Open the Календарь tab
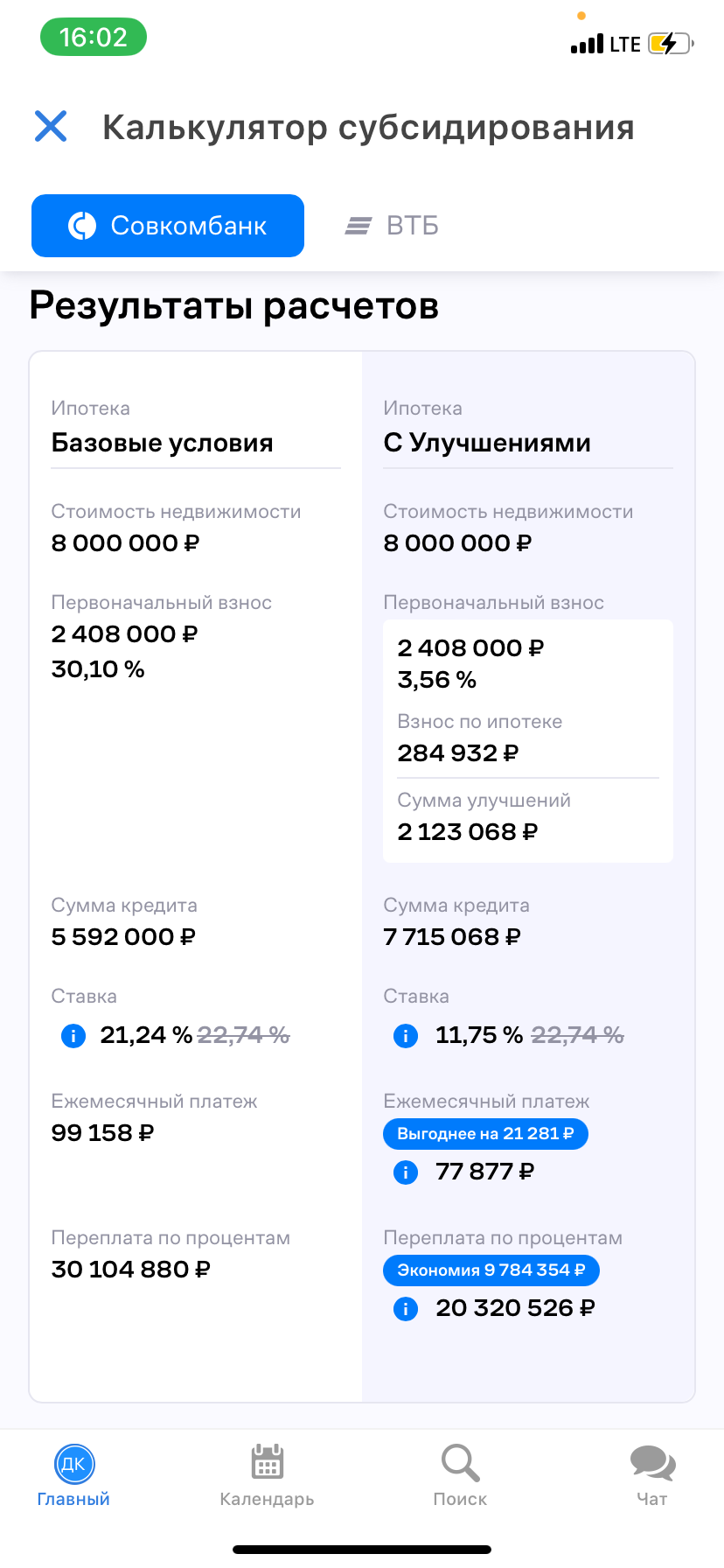Image resolution: width=724 pixels, height=1568 pixels. tap(267, 1475)
